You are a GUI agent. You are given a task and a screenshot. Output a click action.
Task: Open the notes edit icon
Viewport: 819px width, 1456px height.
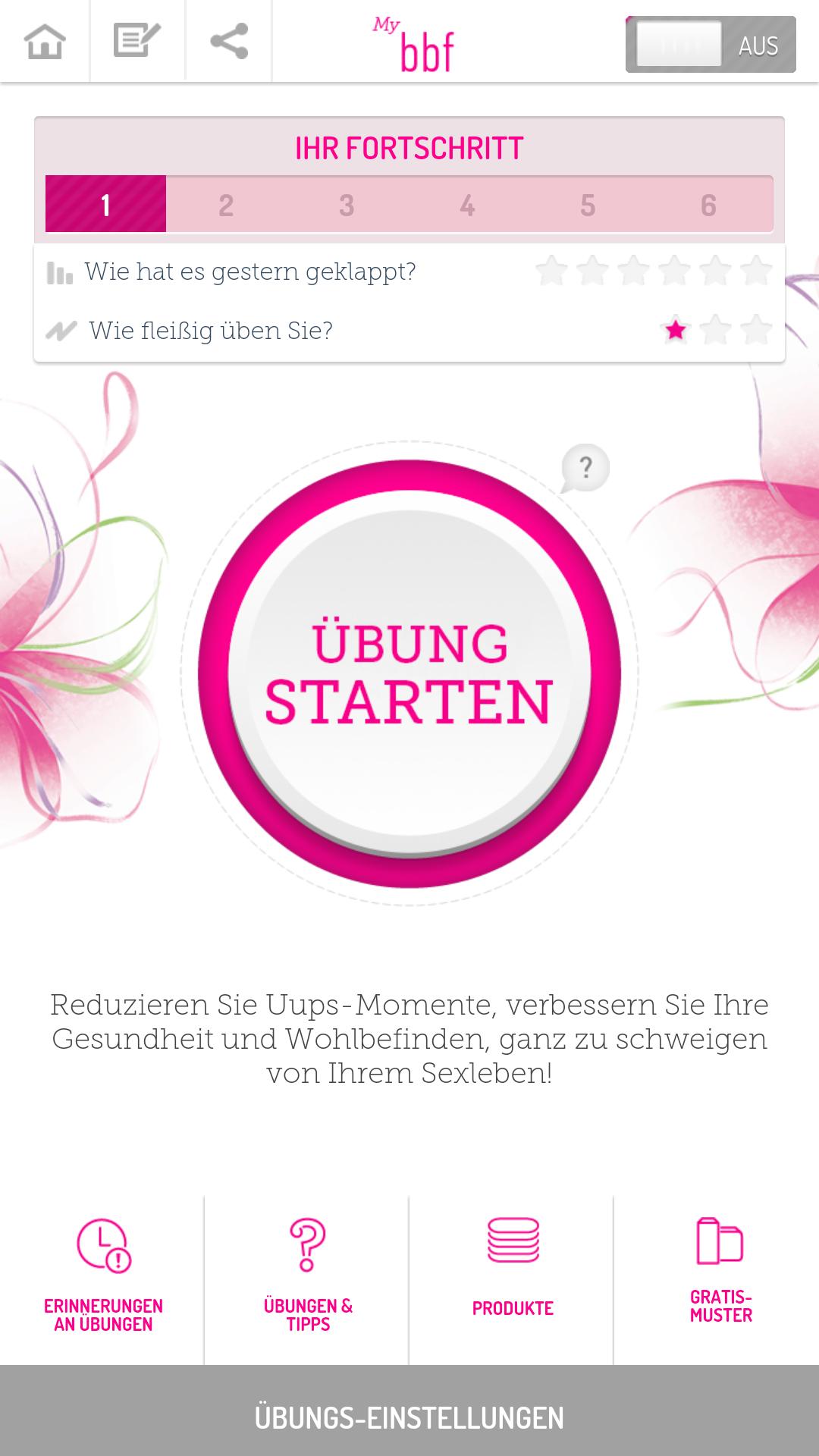coord(137,41)
